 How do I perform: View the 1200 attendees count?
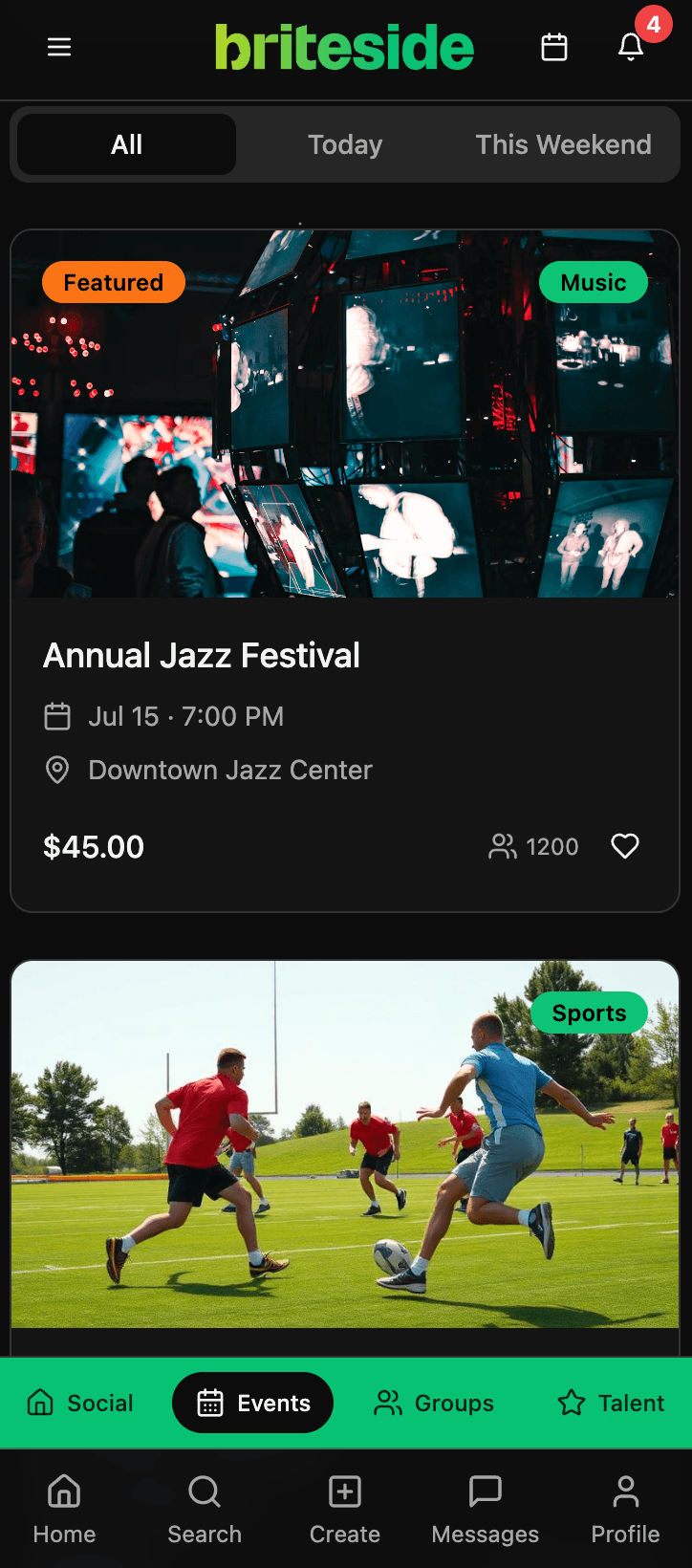click(x=532, y=846)
